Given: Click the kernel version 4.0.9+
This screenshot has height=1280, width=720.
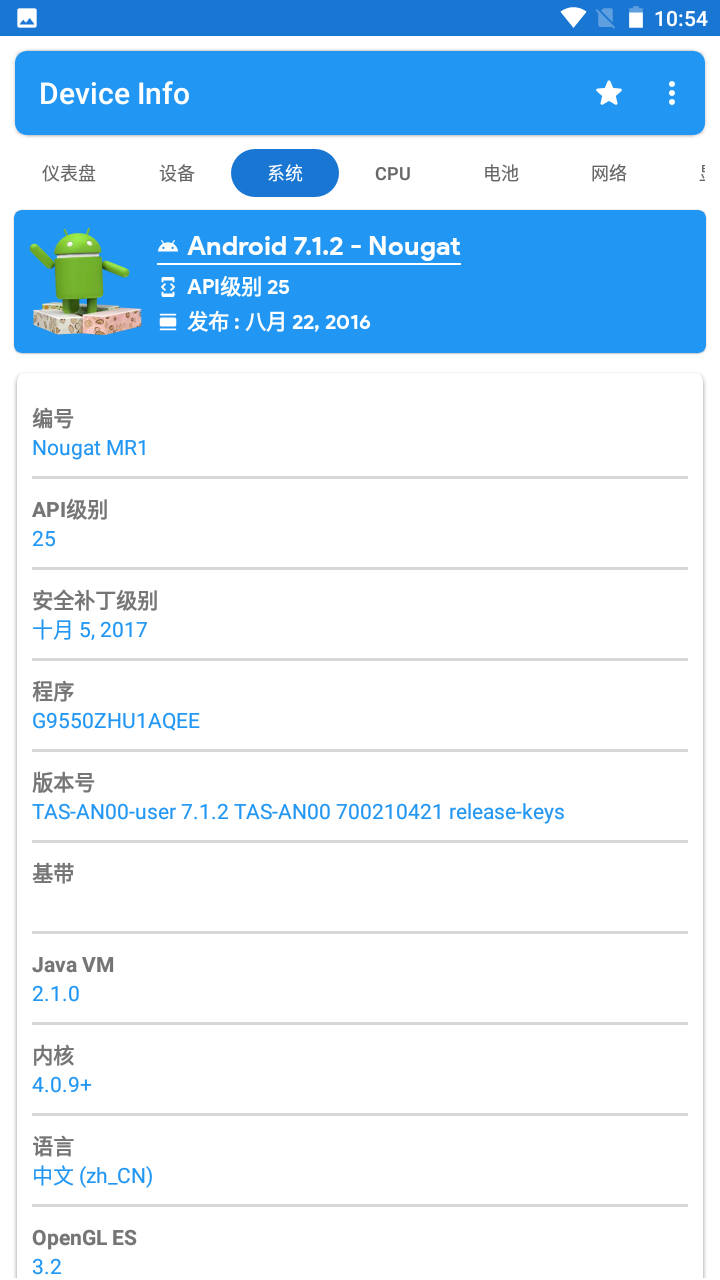Looking at the screenshot, I should pos(61,1084).
